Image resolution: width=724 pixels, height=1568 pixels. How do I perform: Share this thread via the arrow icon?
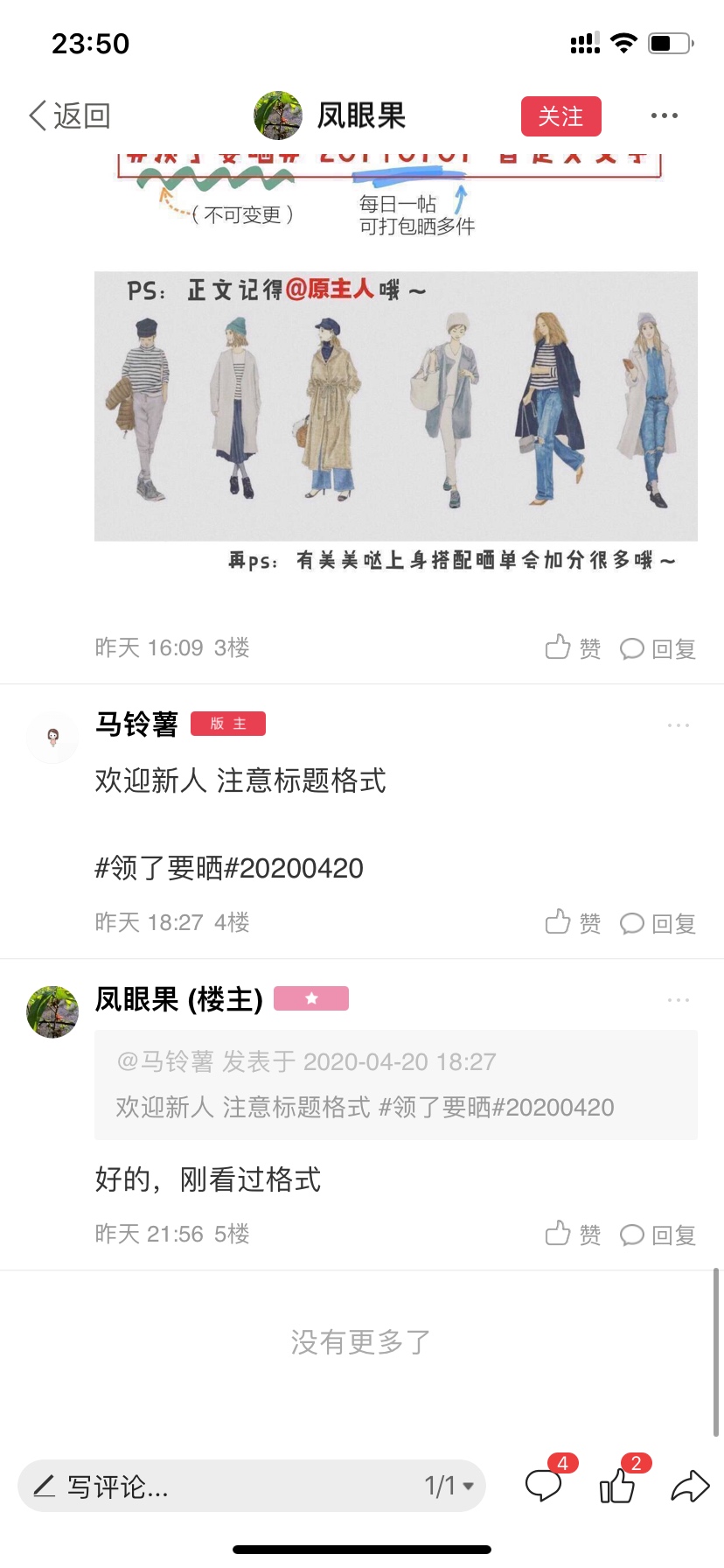[x=690, y=1486]
